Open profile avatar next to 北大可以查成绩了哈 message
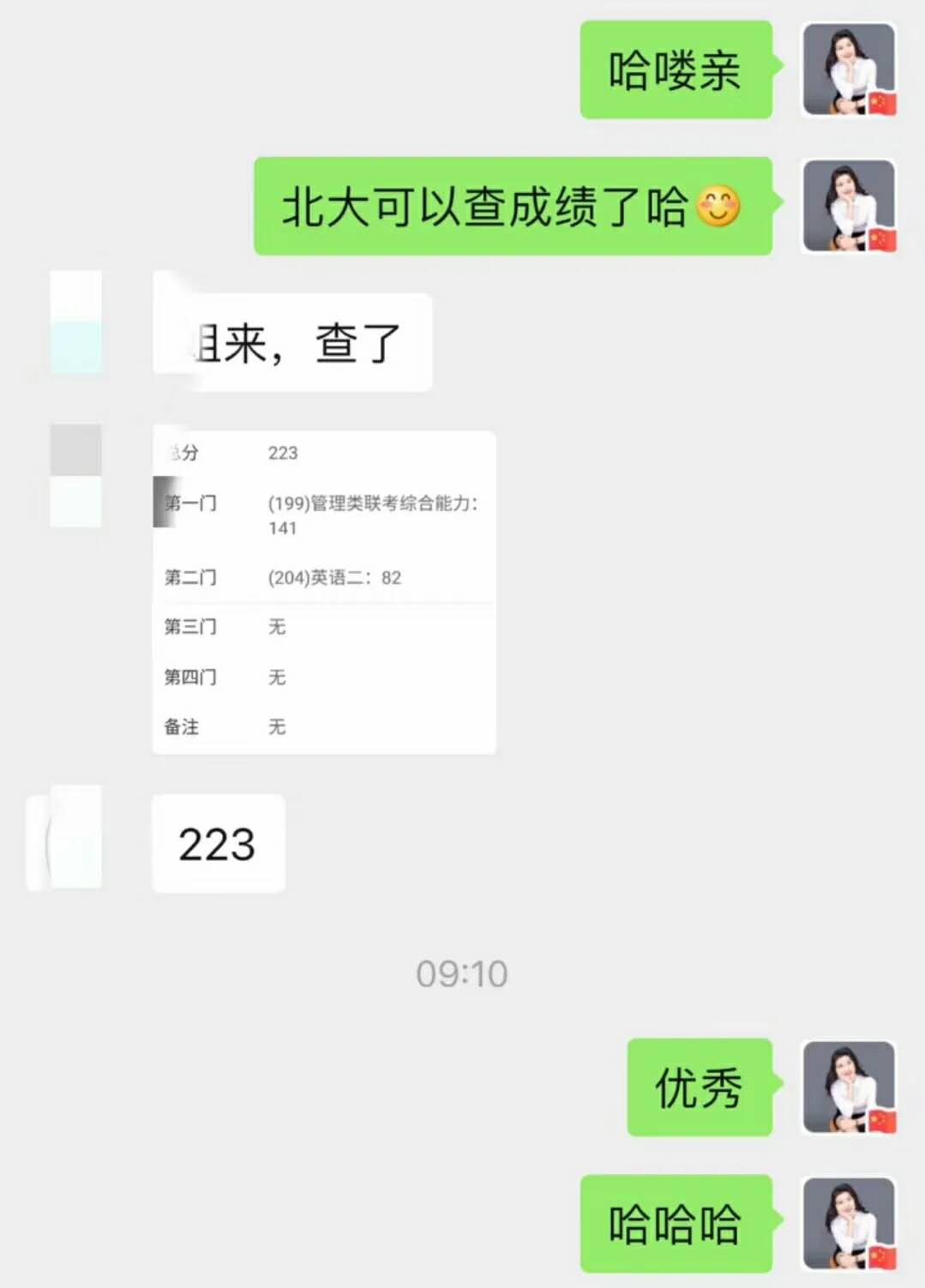This screenshot has width=925, height=1288. click(x=848, y=206)
